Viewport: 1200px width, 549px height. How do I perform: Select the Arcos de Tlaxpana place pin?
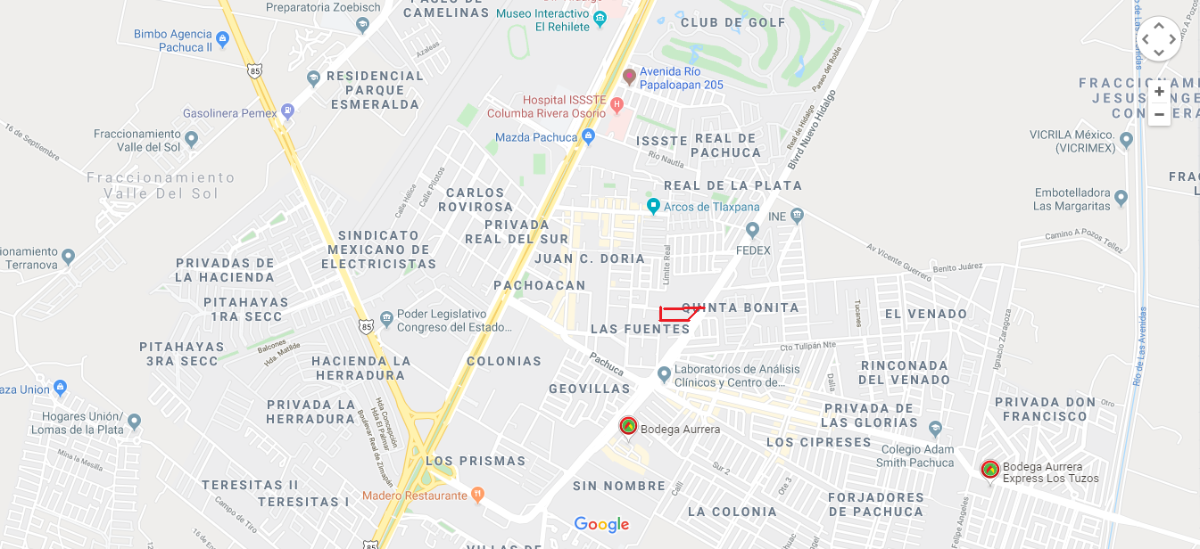click(x=653, y=206)
